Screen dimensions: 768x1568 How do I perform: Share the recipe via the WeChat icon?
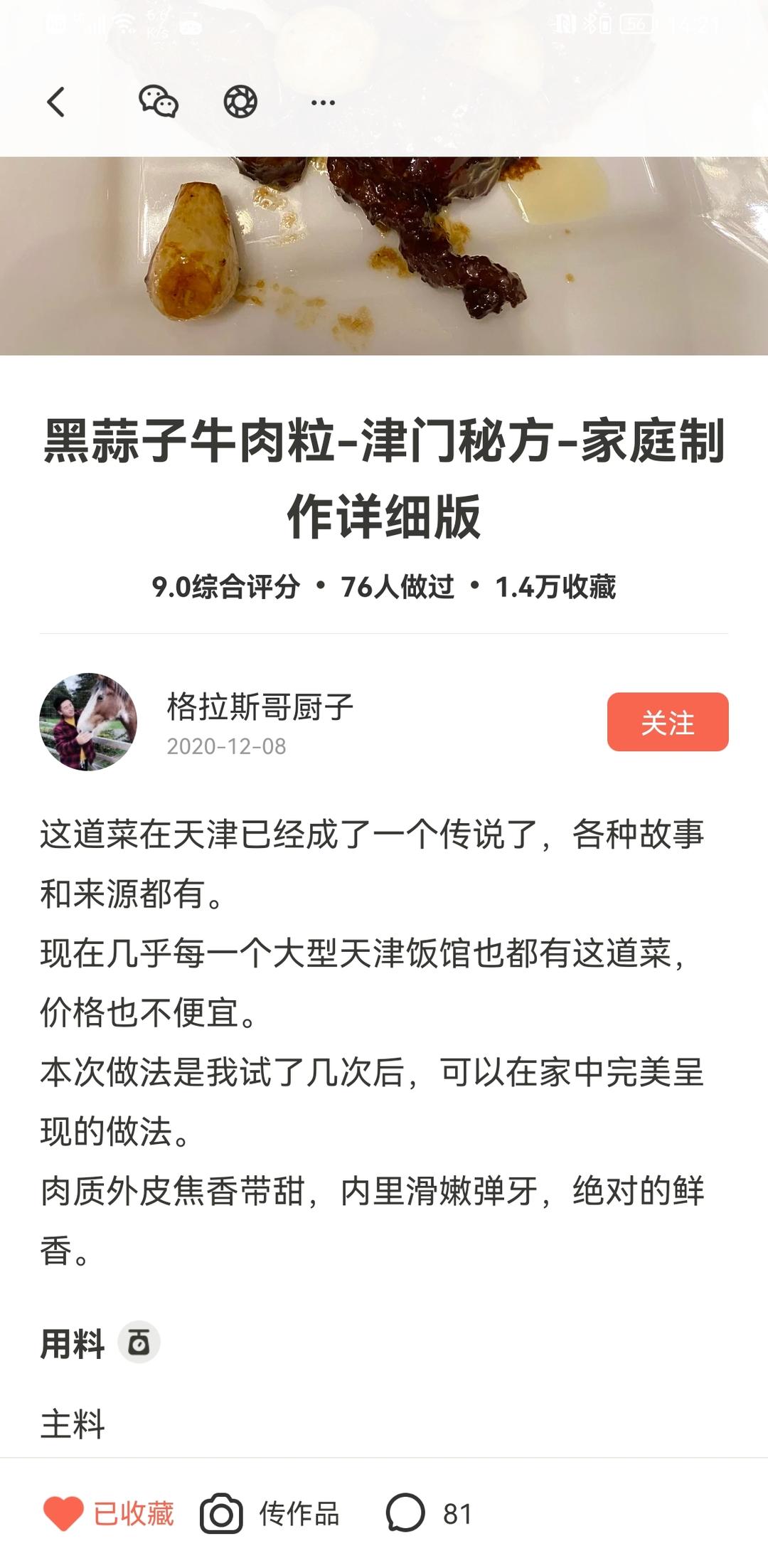(x=159, y=101)
